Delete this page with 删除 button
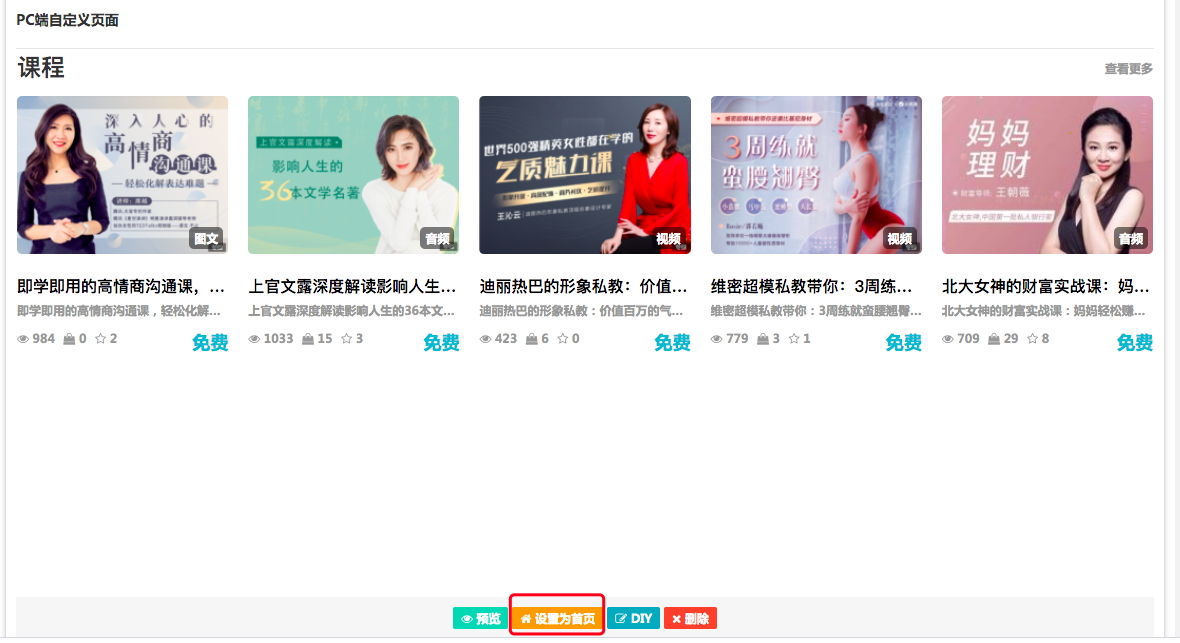1180x643 pixels. pyautogui.click(x=690, y=619)
